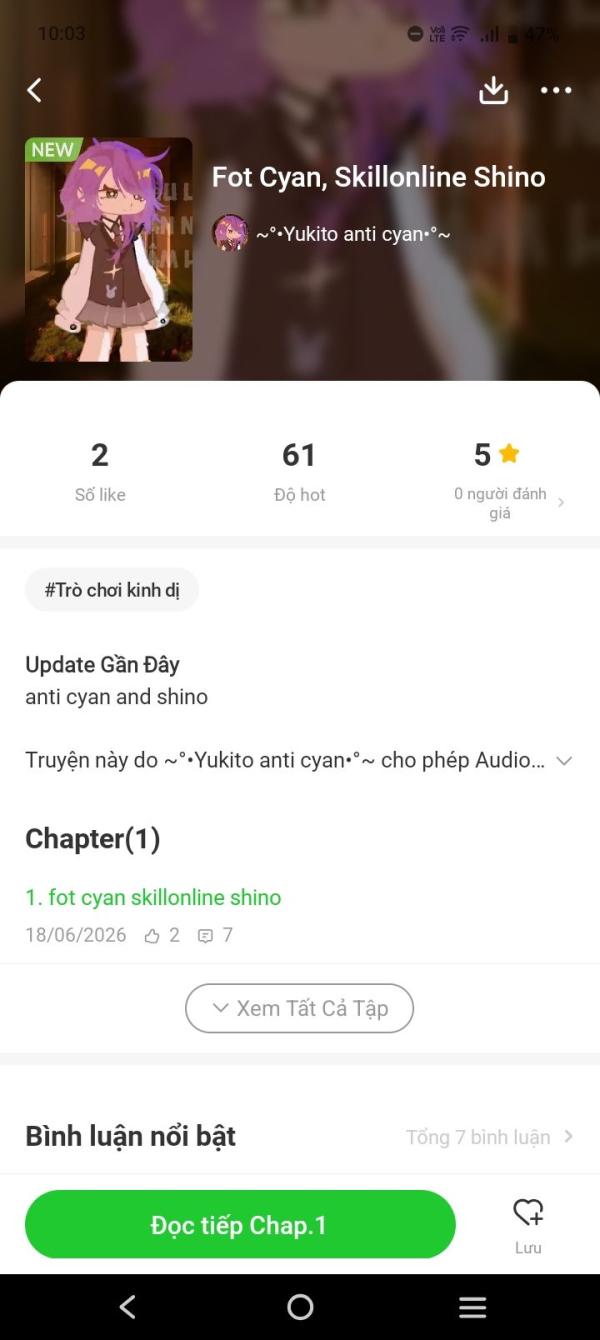Select the #Trò chơi kinh dị tag
The image size is (600, 1340).
click(x=112, y=590)
